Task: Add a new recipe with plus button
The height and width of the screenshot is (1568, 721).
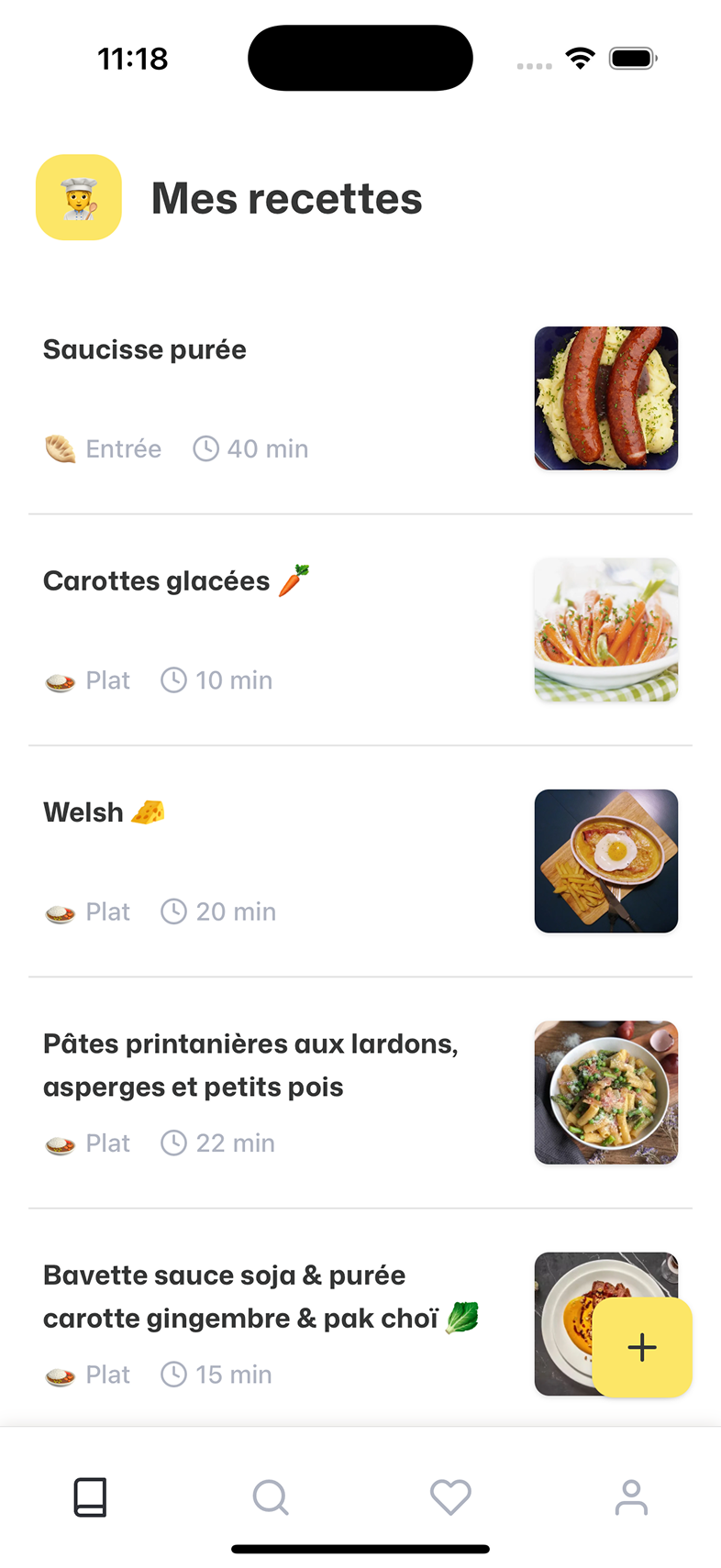Action: click(x=642, y=1347)
